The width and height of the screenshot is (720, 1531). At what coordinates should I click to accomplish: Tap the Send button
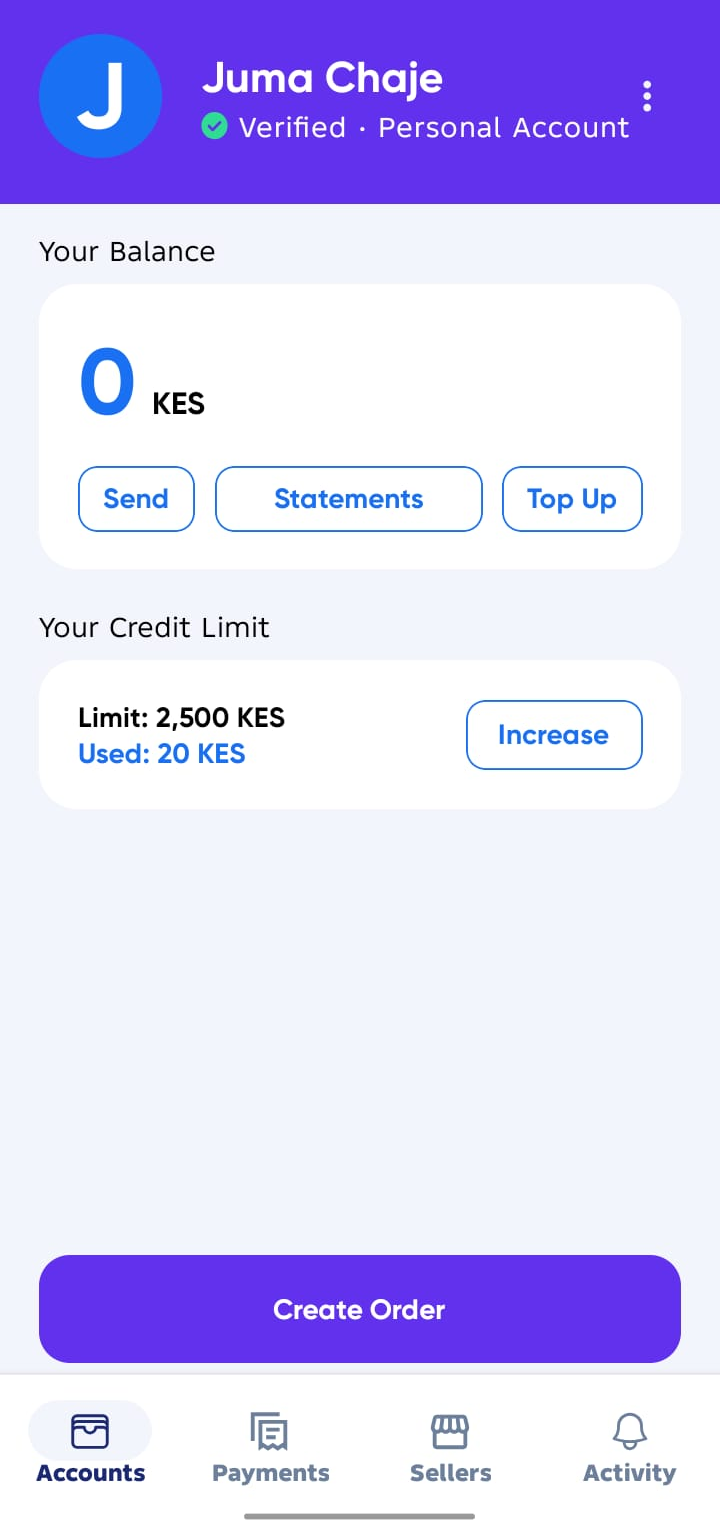click(136, 498)
